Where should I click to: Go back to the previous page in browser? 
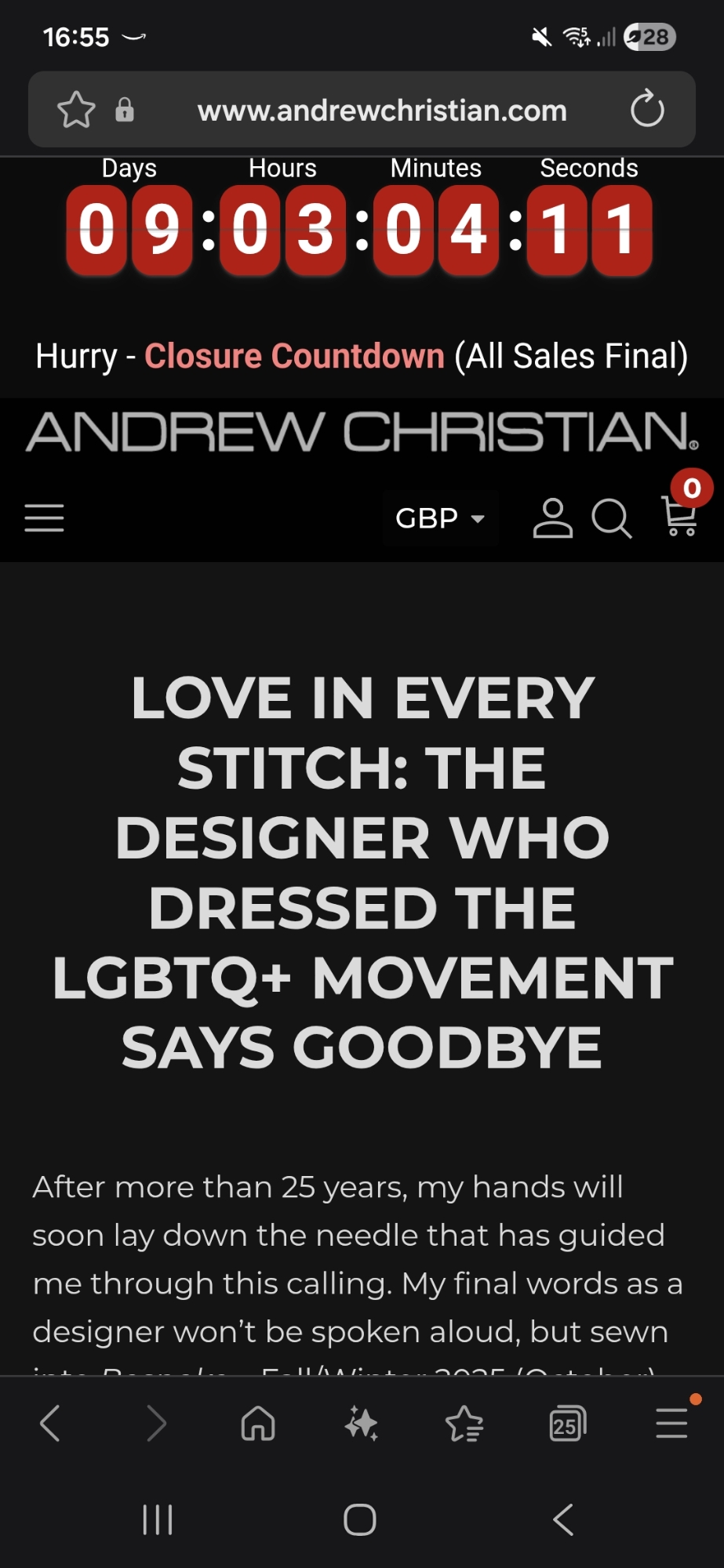tap(50, 1423)
